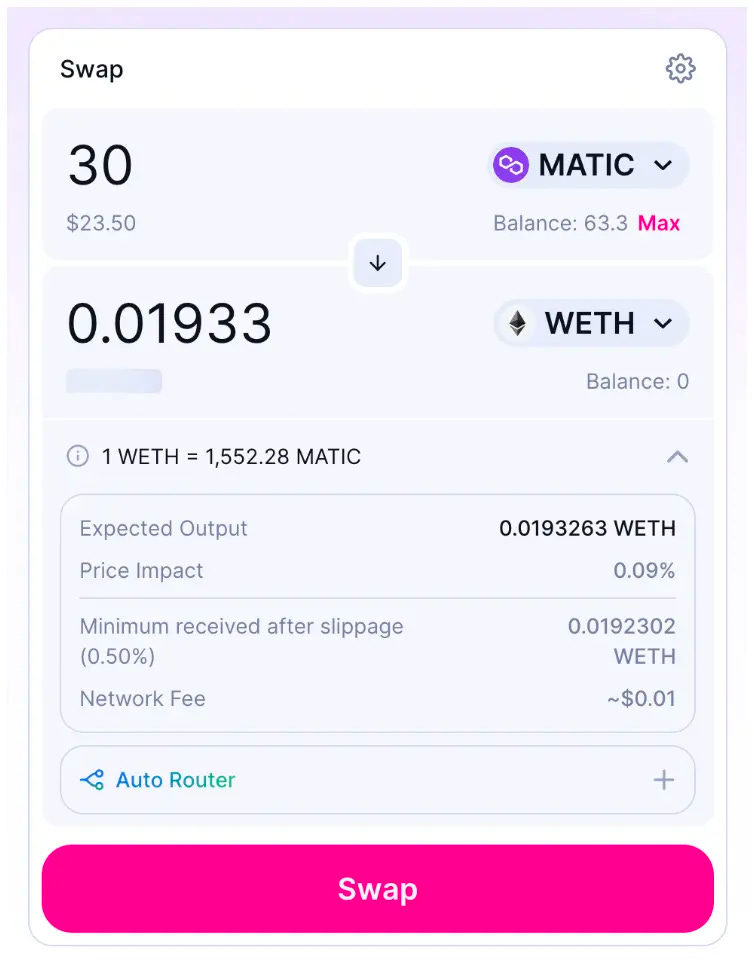
Task: Flip the swap direction arrow
Action: (x=377, y=264)
